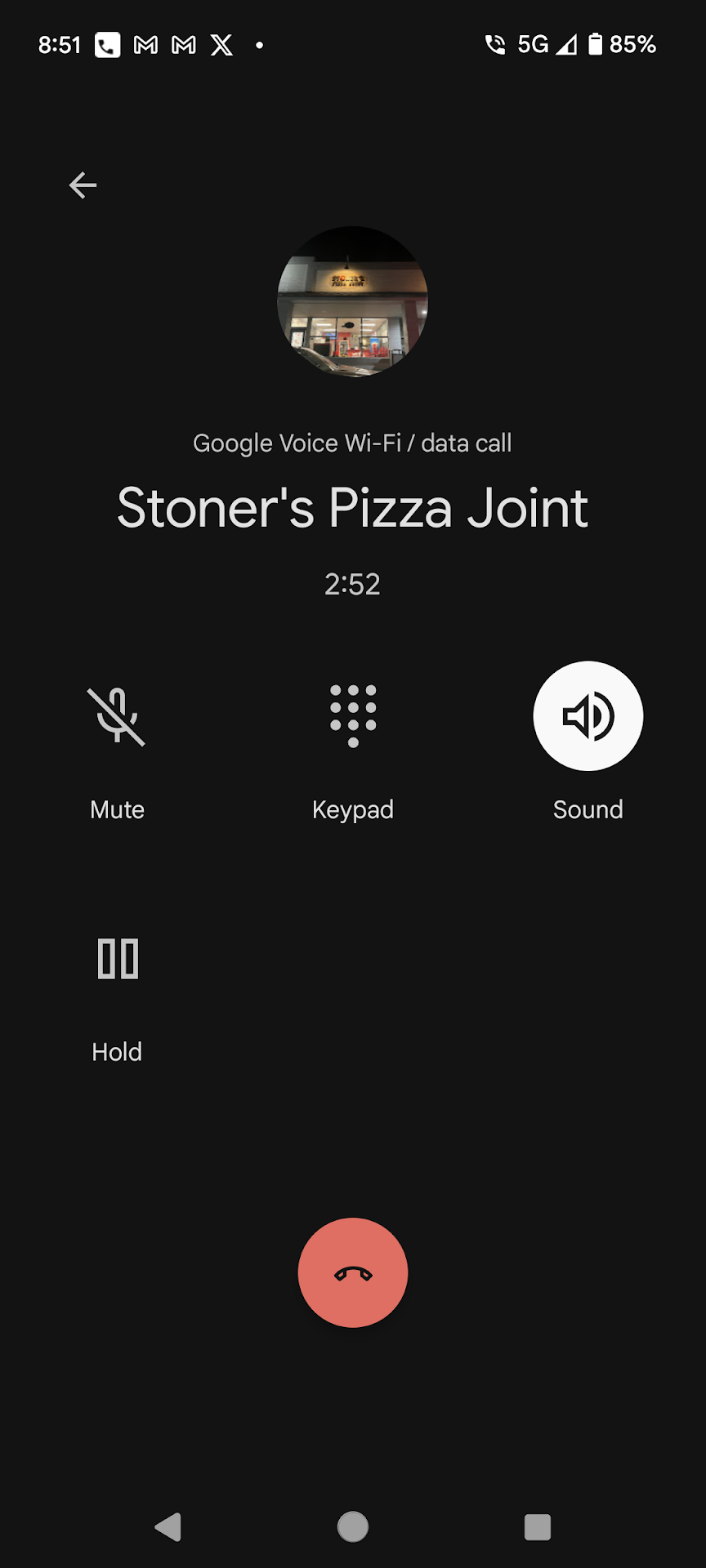Toggle the Sound speaker button
Image resolution: width=706 pixels, height=1568 pixels.
[x=588, y=716]
